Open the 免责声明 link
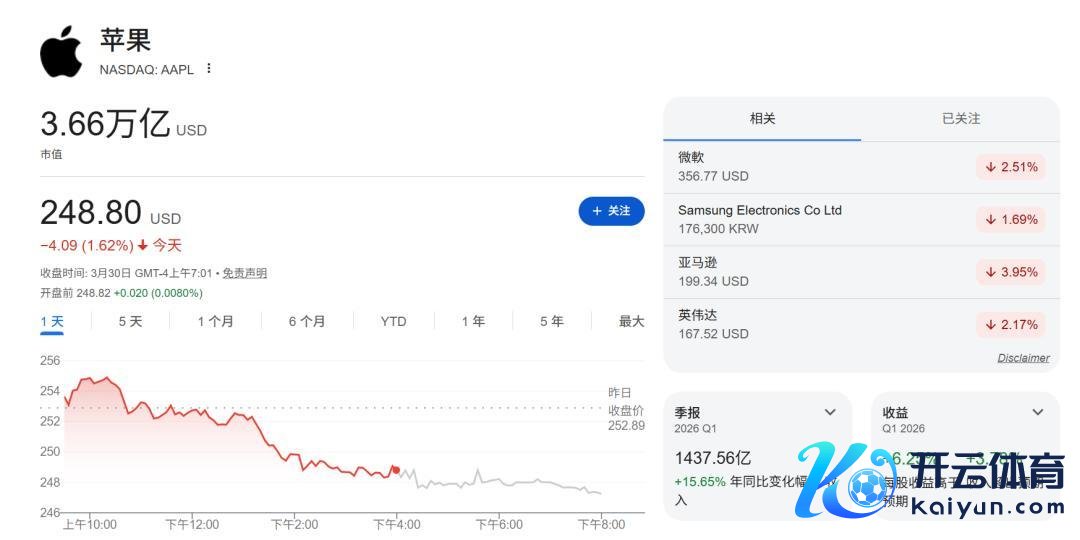 click(244, 273)
